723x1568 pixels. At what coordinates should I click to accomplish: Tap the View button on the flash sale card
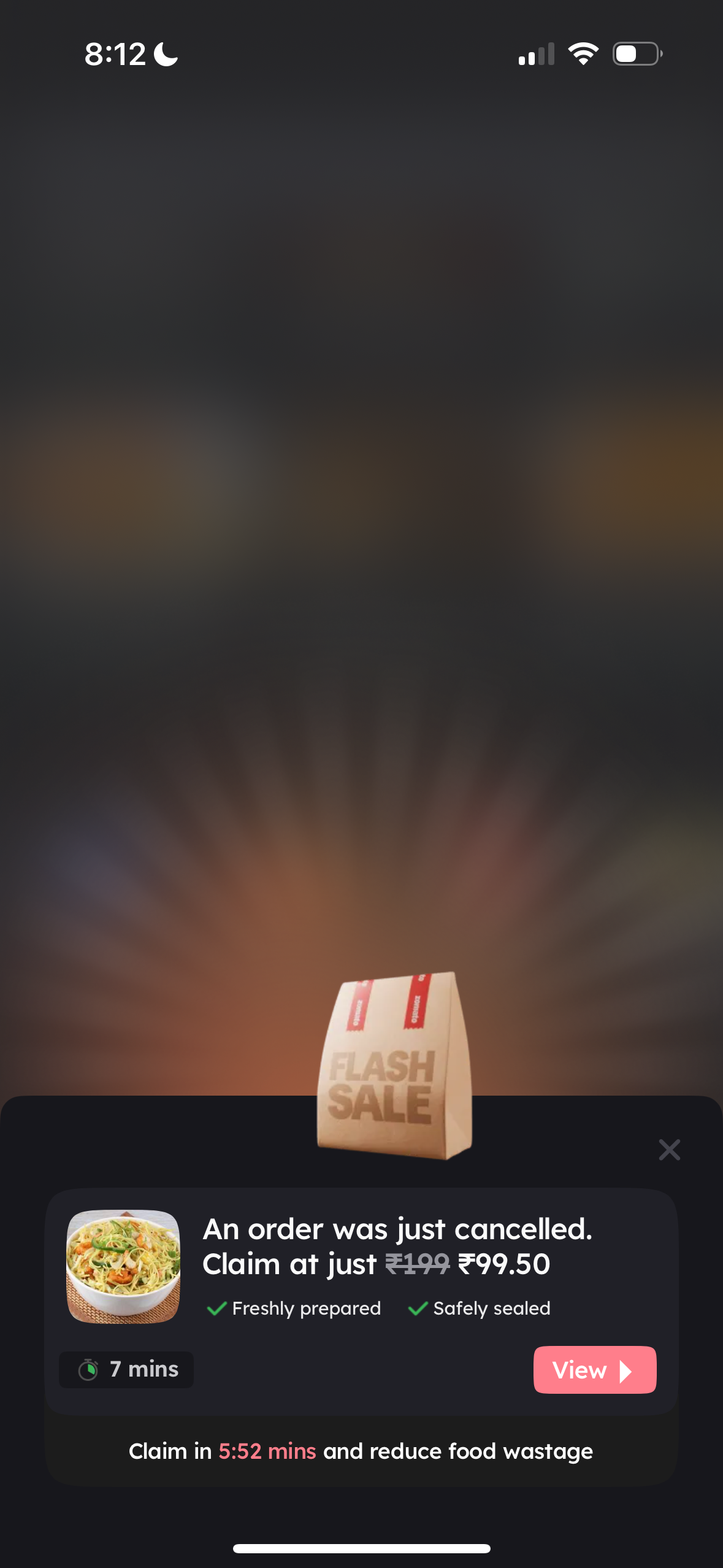tap(594, 1370)
